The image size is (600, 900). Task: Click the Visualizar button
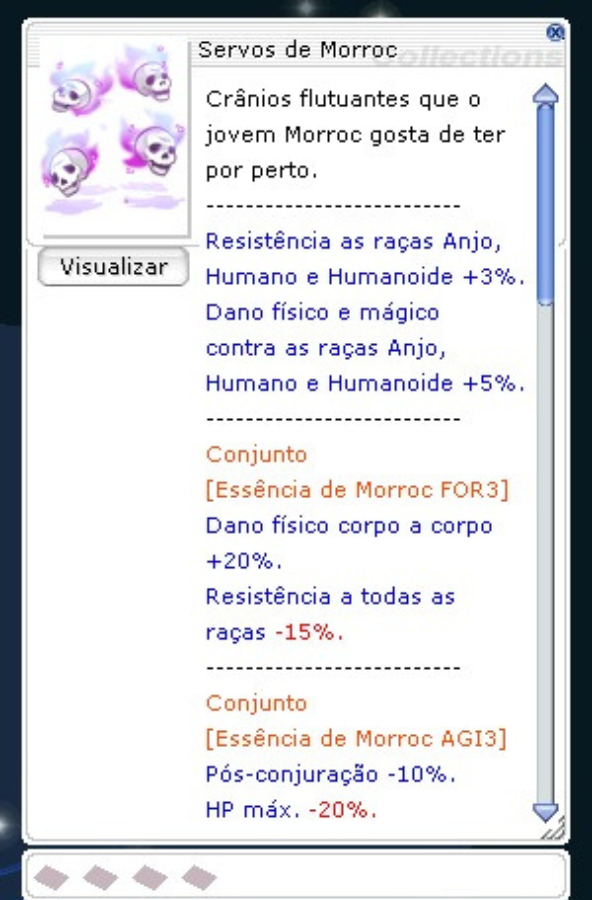[x=112, y=268]
